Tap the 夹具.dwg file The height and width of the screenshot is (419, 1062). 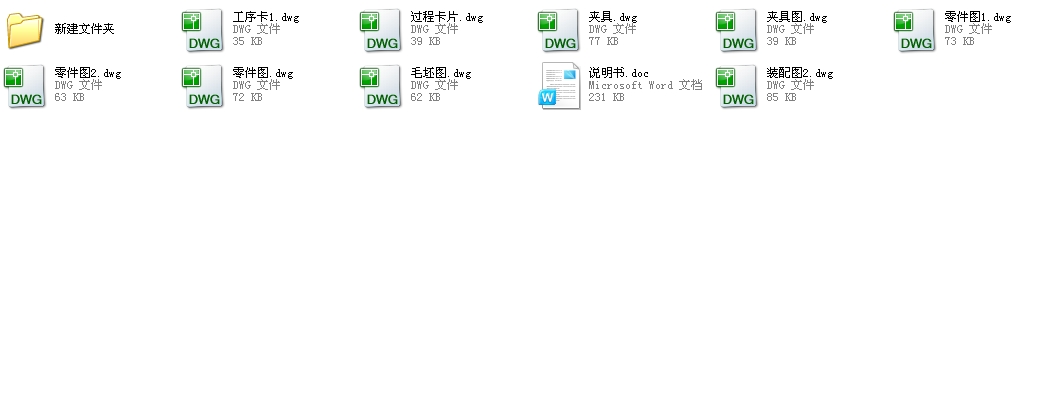pyautogui.click(x=559, y=31)
